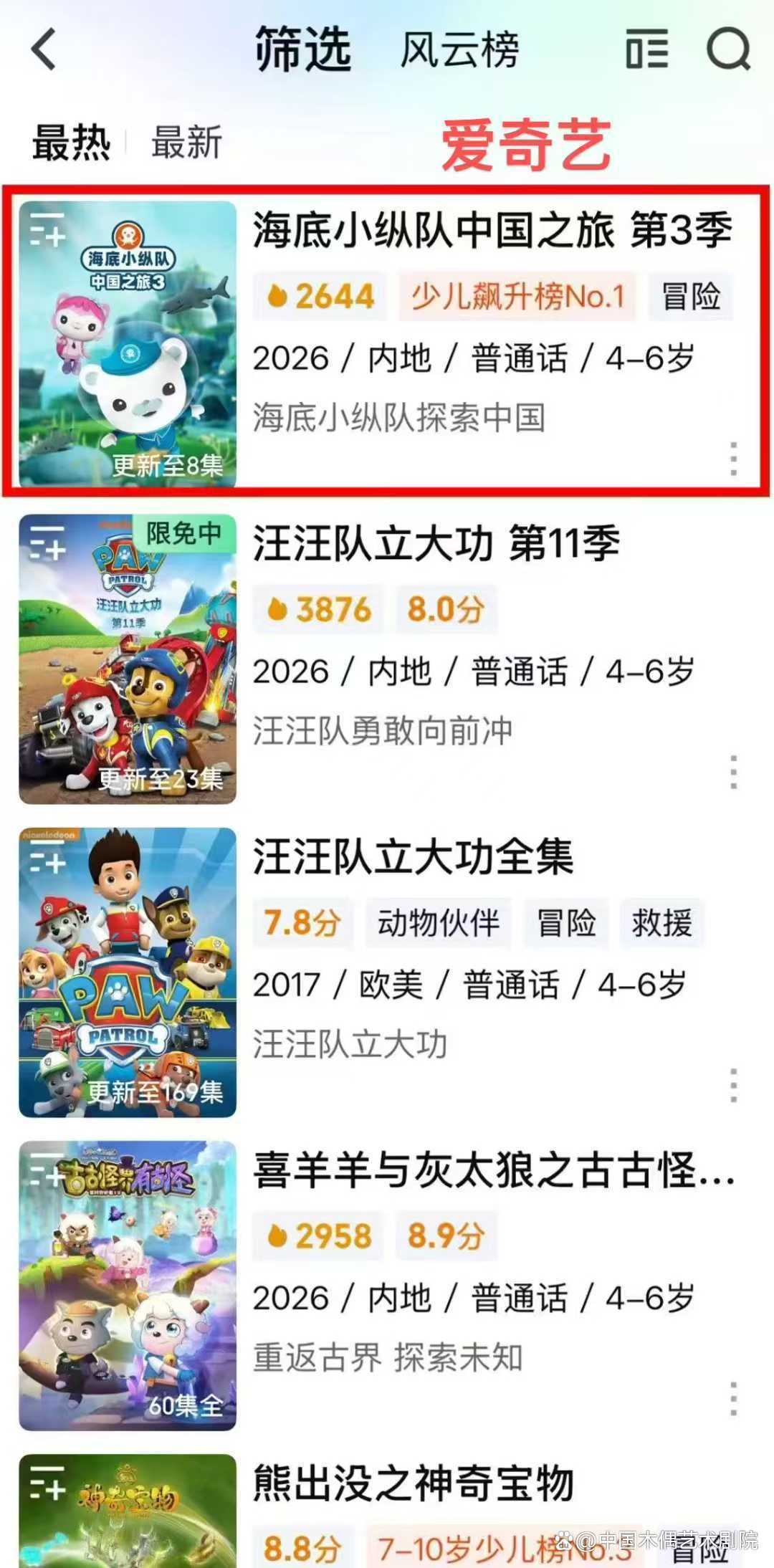Change the list layout view icon
774x1568 pixels.
pyautogui.click(x=647, y=49)
